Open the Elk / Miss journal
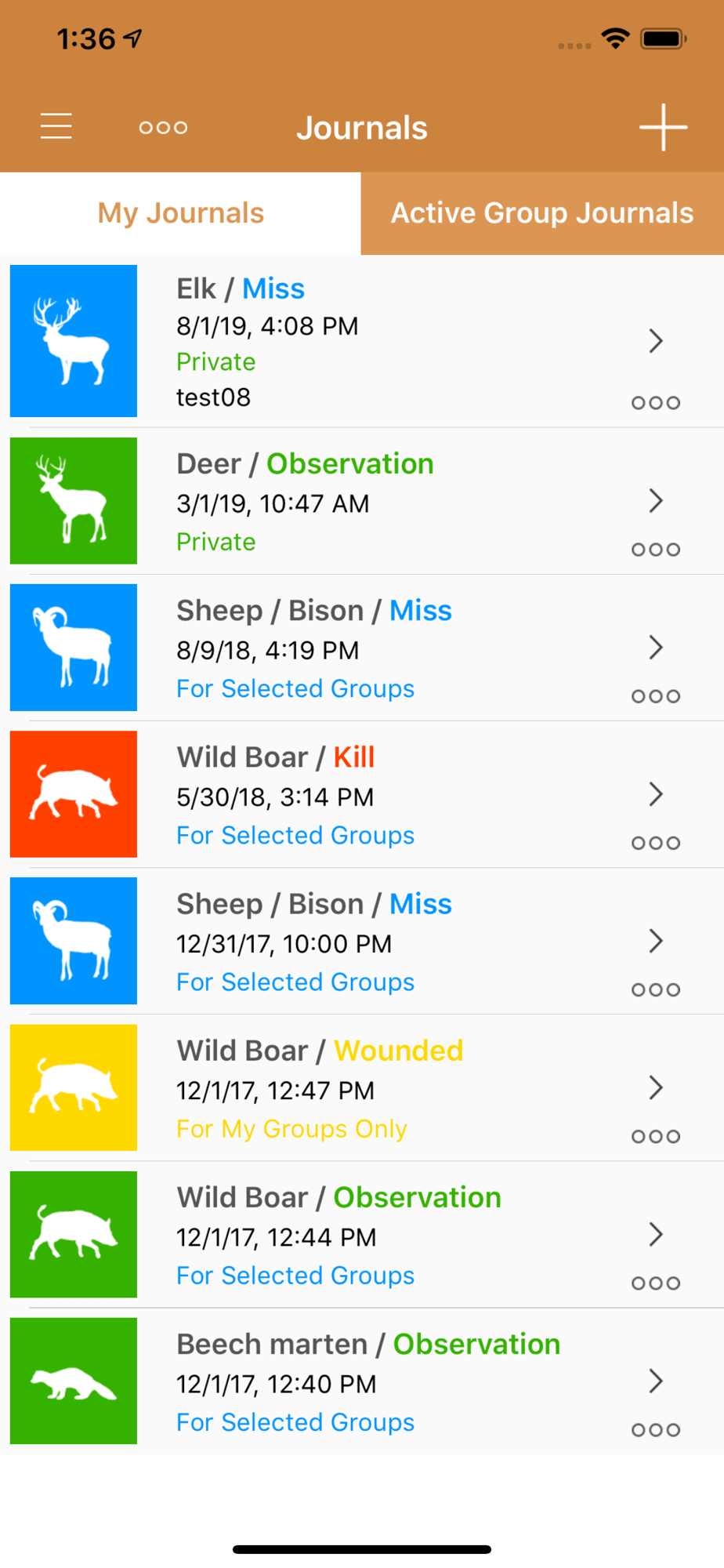Image resolution: width=724 pixels, height=1568 pixels. [x=362, y=341]
